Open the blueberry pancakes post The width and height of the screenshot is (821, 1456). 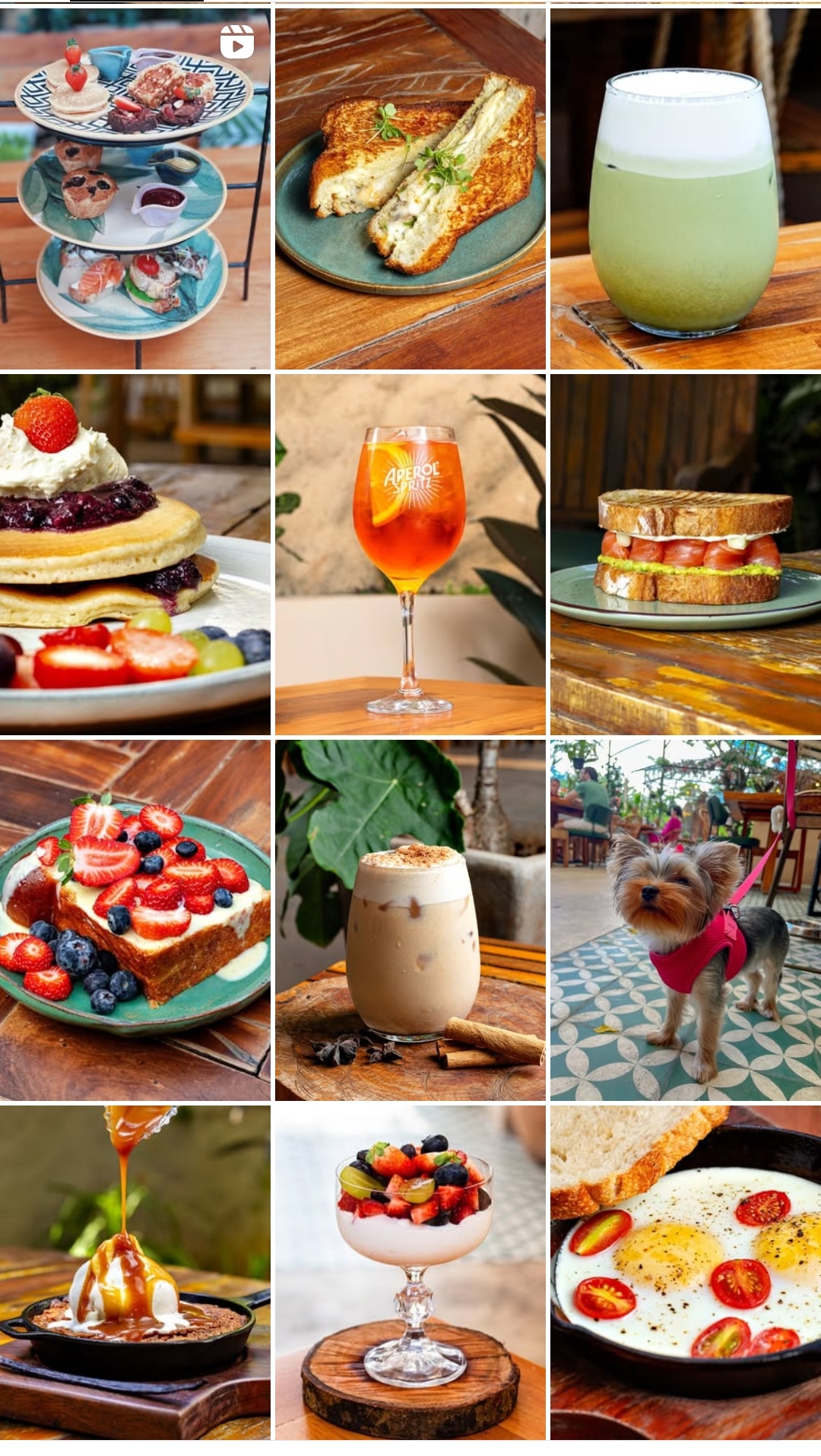pyautogui.click(x=135, y=554)
